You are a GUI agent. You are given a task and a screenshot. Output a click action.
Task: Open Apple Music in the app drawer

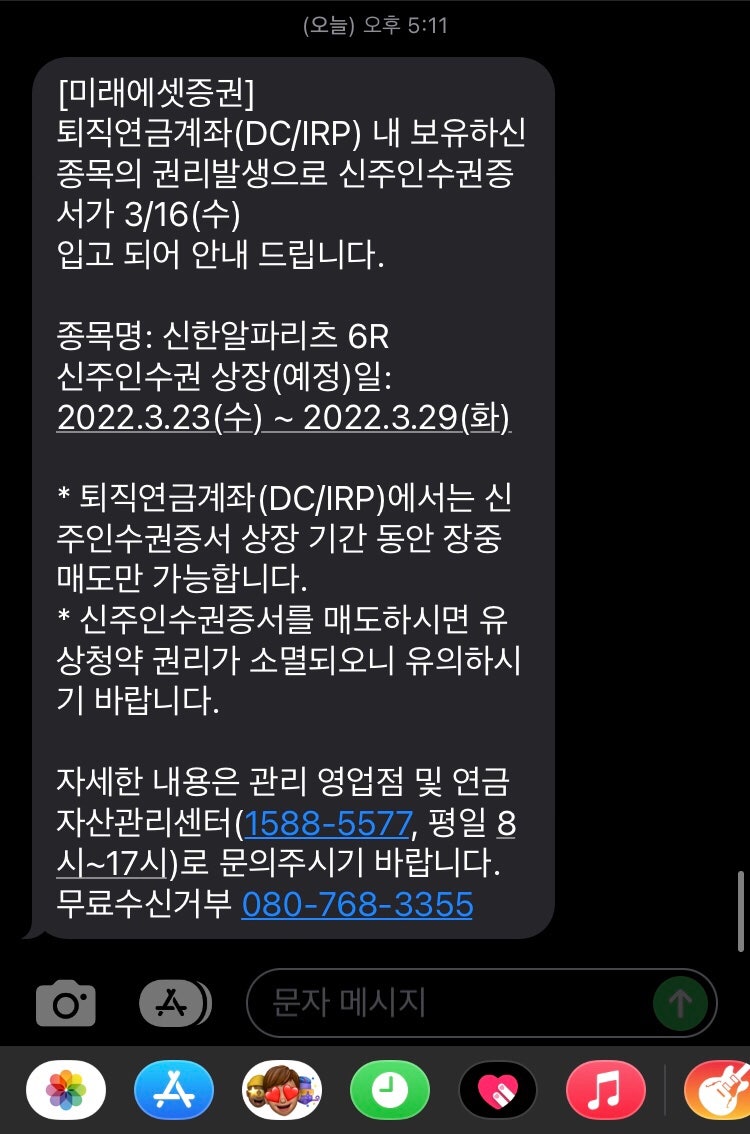pyautogui.click(x=605, y=1090)
